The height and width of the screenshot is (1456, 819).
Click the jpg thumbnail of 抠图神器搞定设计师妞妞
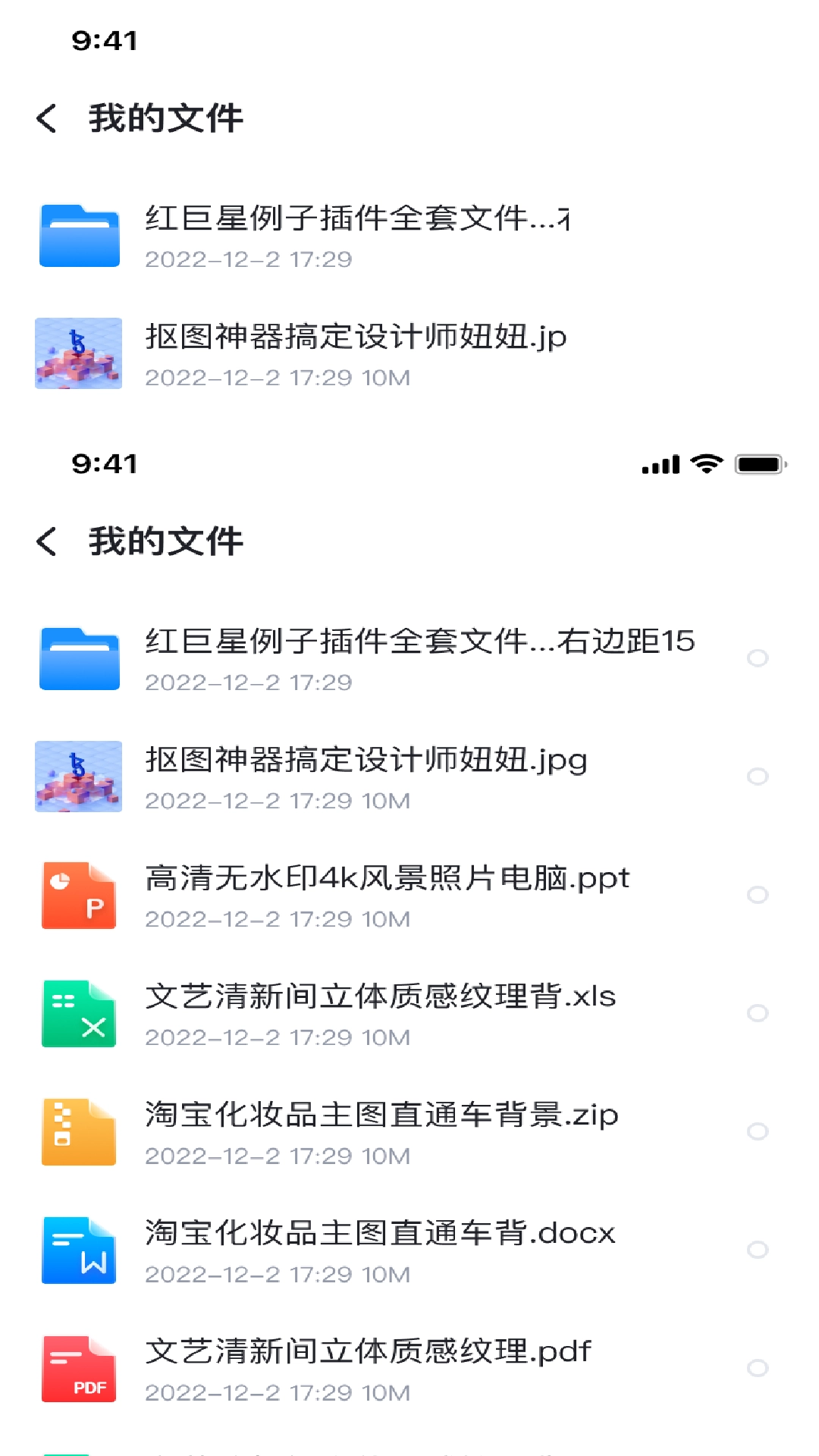(79, 775)
